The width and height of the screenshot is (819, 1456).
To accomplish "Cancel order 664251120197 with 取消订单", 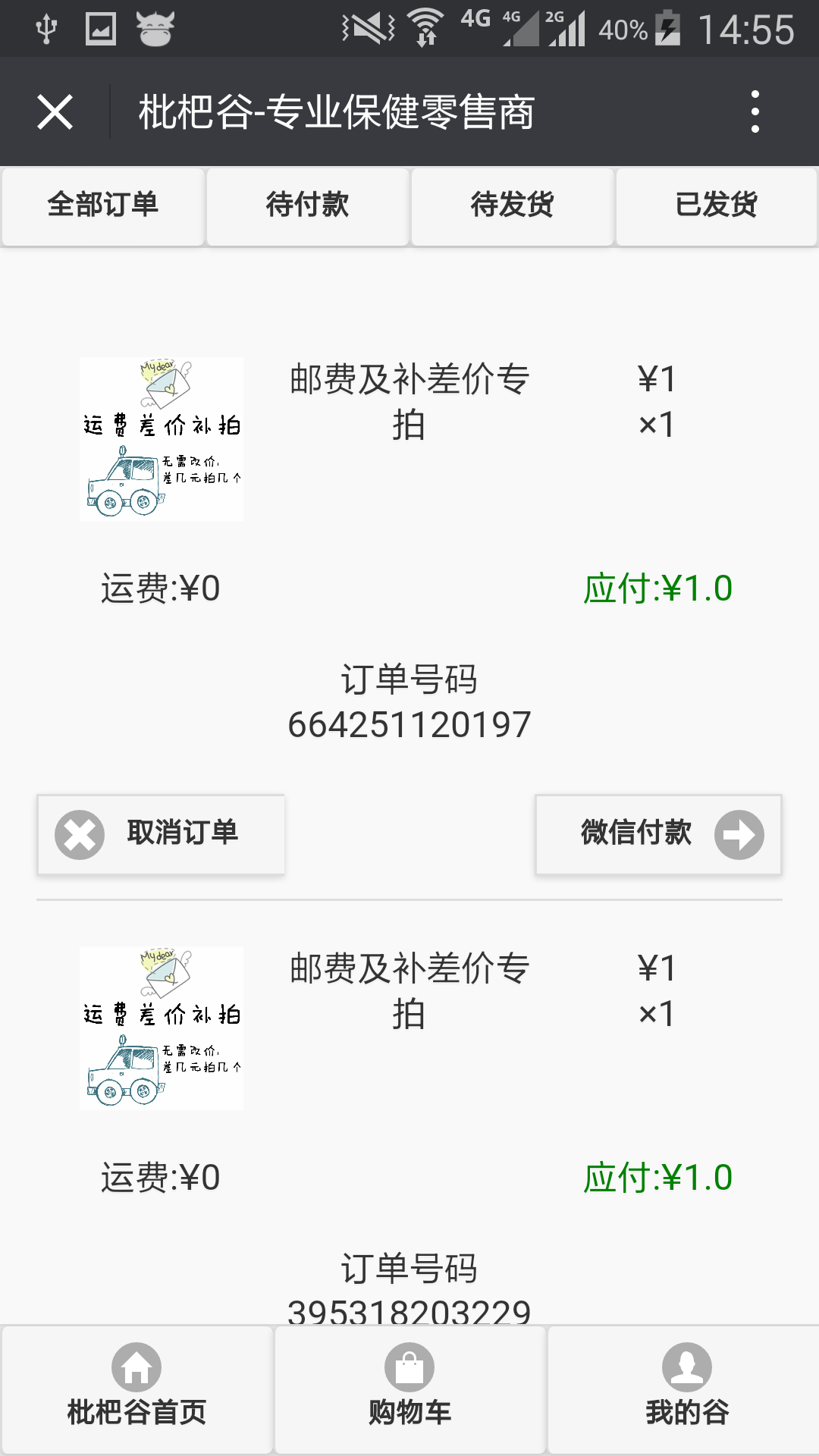I will (161, 834).
